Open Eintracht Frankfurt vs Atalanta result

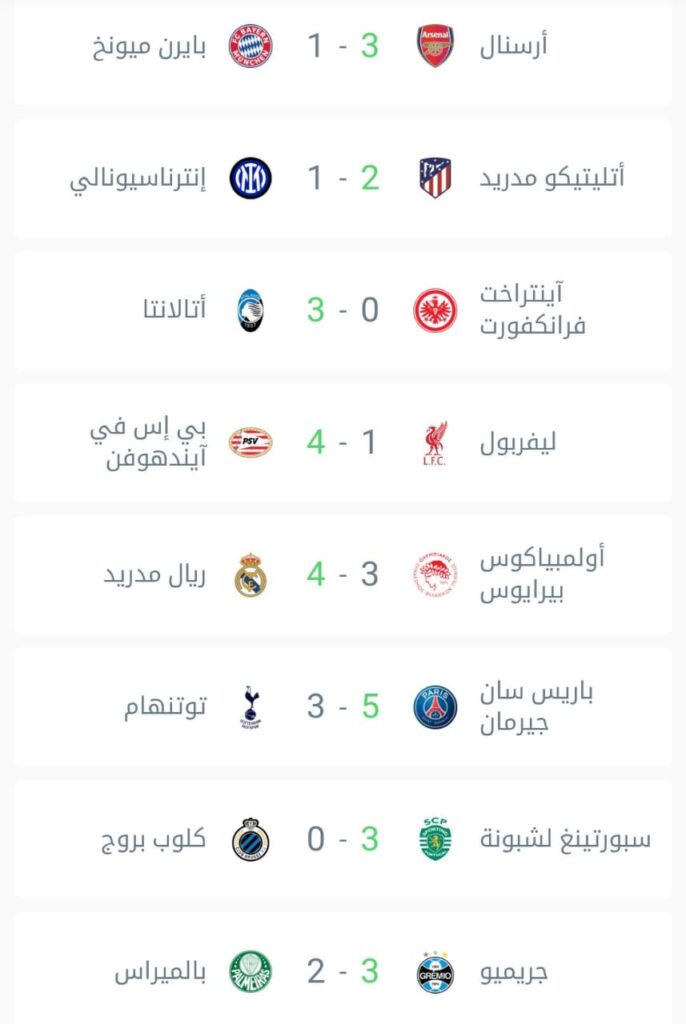coord(343,310)
